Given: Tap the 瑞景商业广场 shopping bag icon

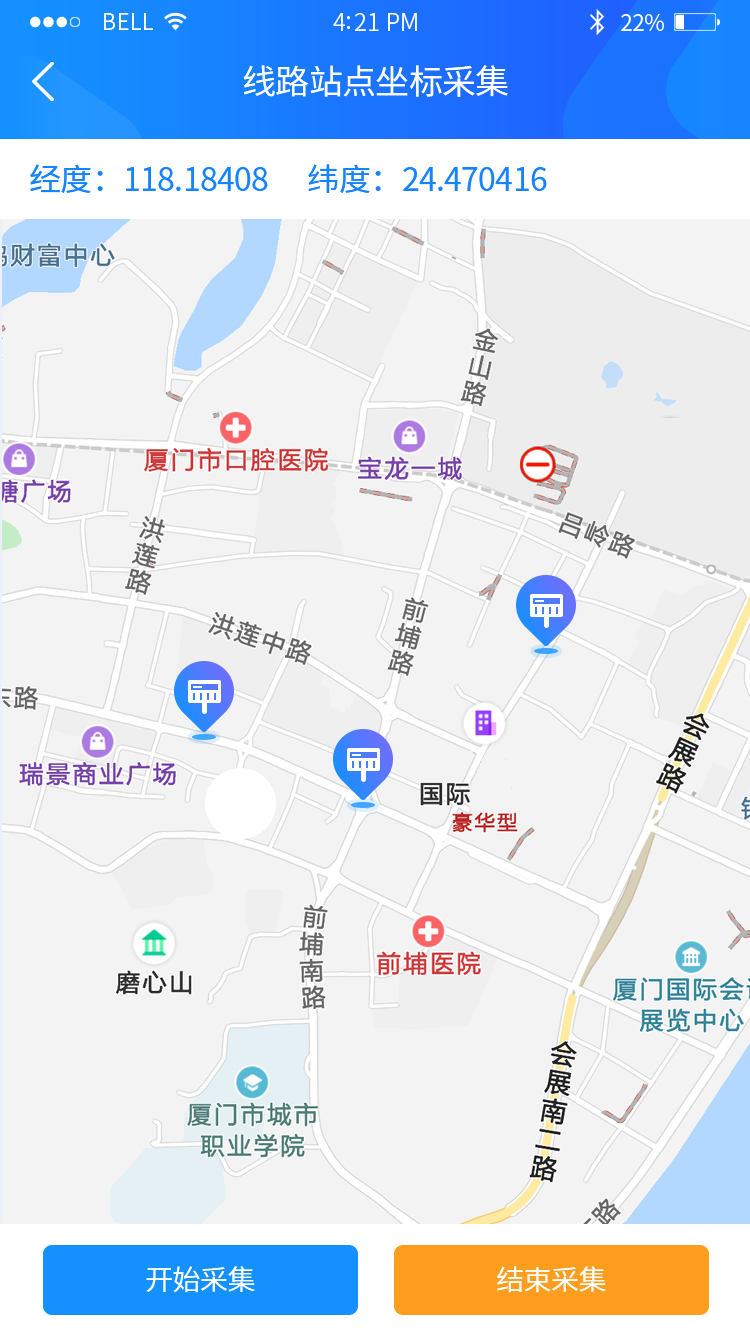Looking at the screenshot, I should click(x=97, y=741).
